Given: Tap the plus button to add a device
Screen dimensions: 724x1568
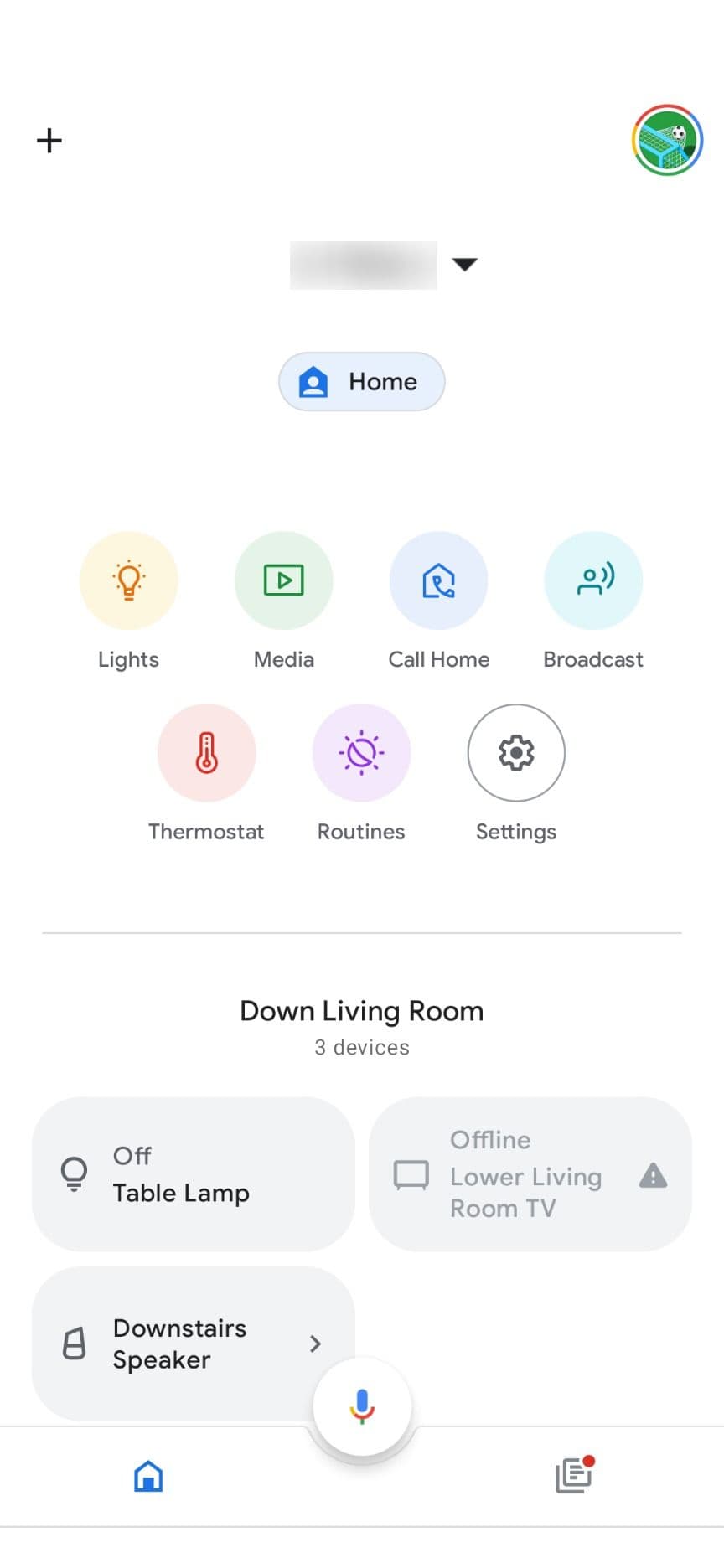Looking at the screenshot, I should click(49, 140).
